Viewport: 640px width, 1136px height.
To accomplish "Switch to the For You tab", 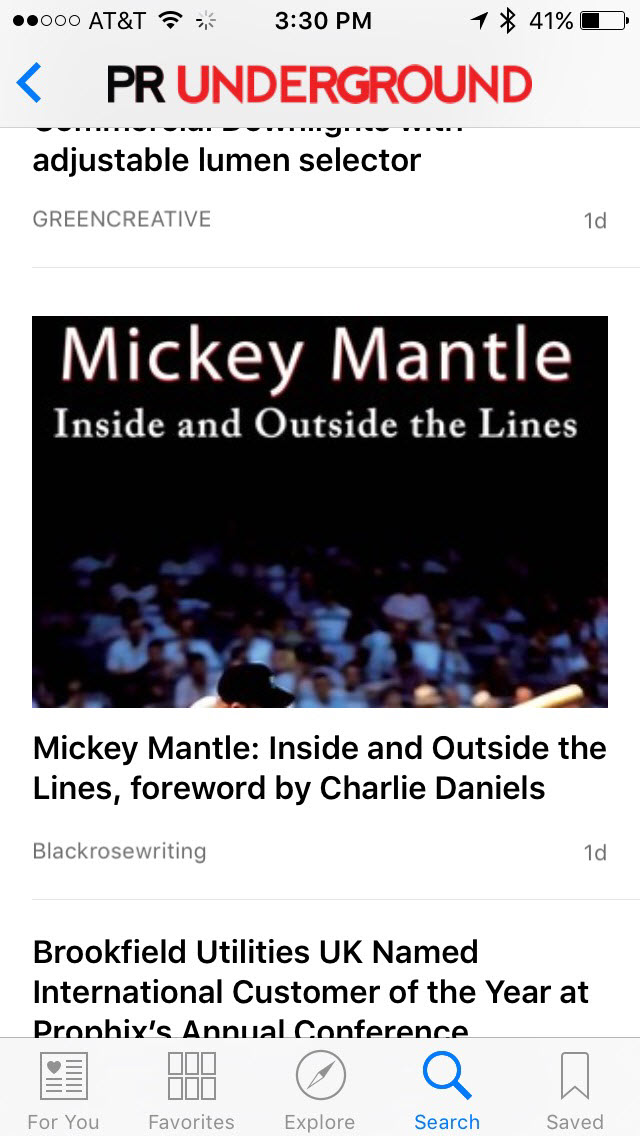I will pyautogui.click(x=63, y=1090).
